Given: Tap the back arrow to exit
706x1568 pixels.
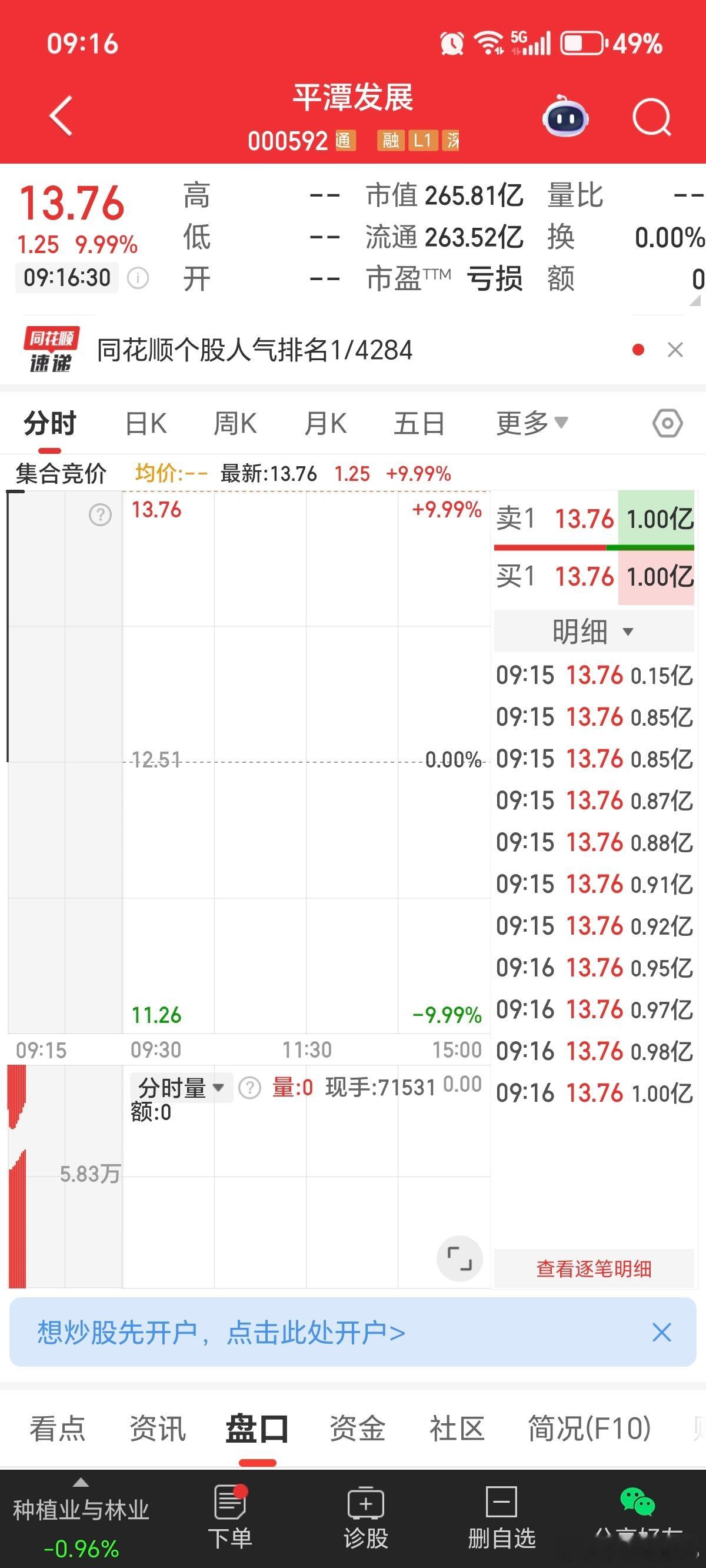Looking at the screenshot, I should point(59,115).
